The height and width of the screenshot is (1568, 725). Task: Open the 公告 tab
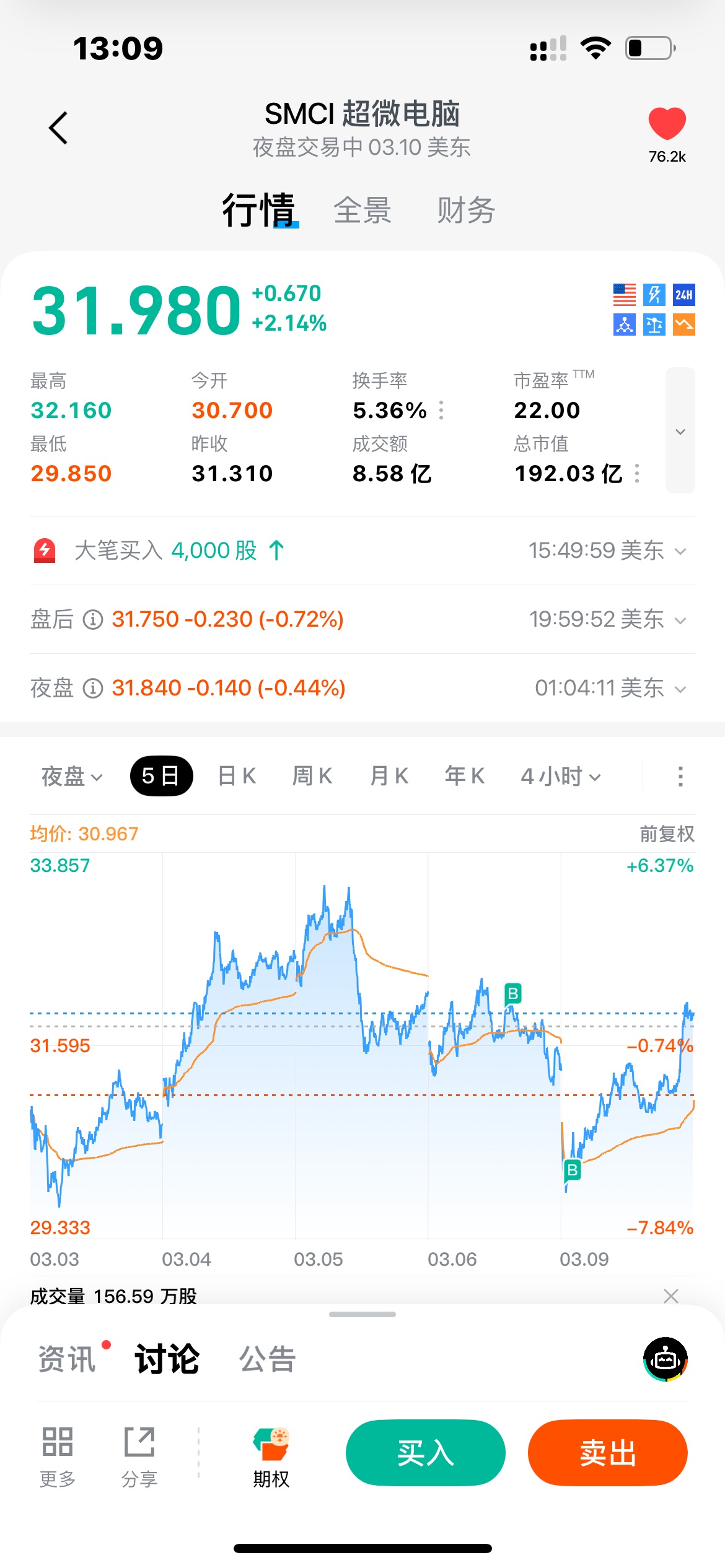point(268,1359)
